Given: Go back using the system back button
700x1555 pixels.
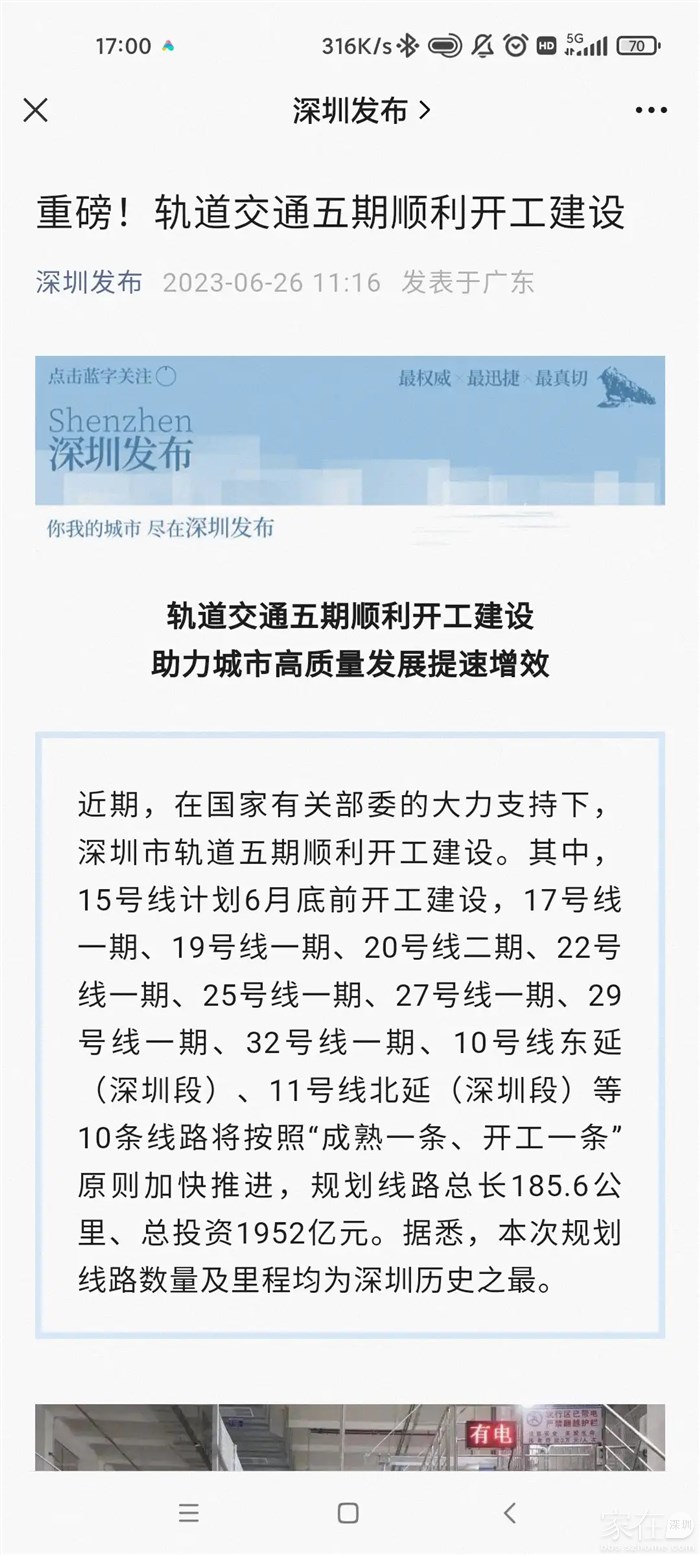Looking at the screenshot, I should point(510,1513).
